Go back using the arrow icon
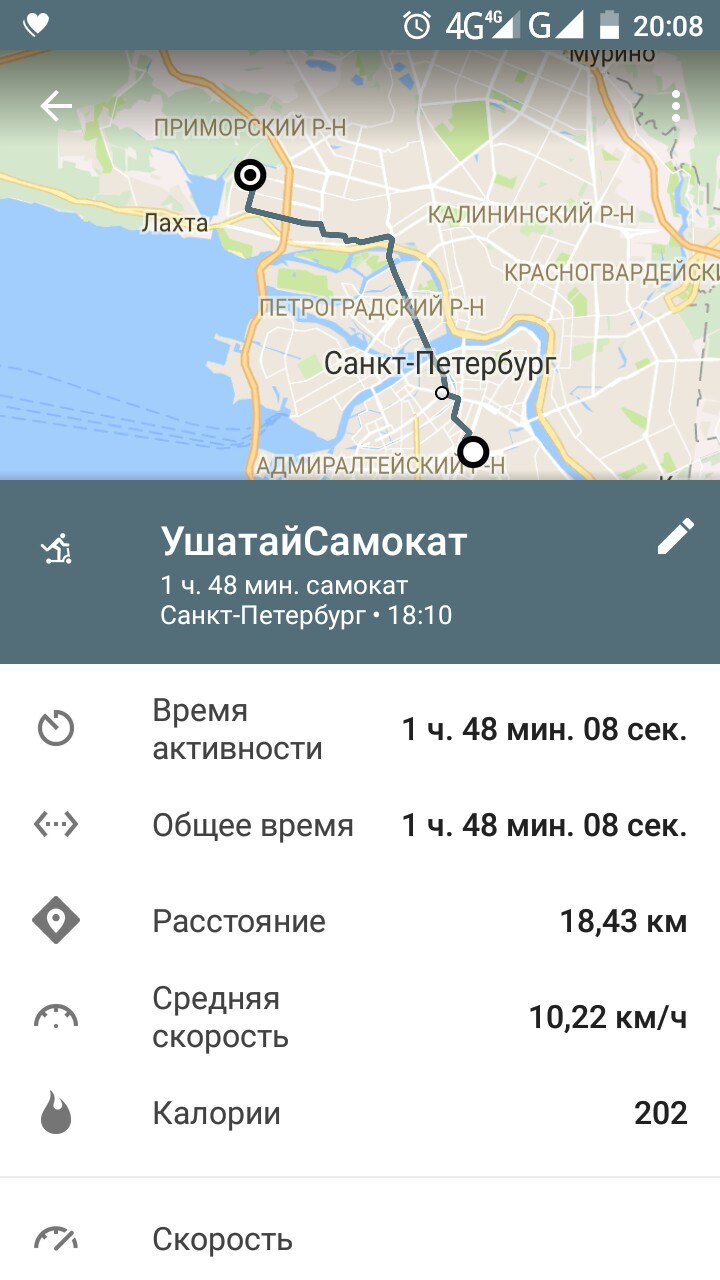 (x=56, y=107)
